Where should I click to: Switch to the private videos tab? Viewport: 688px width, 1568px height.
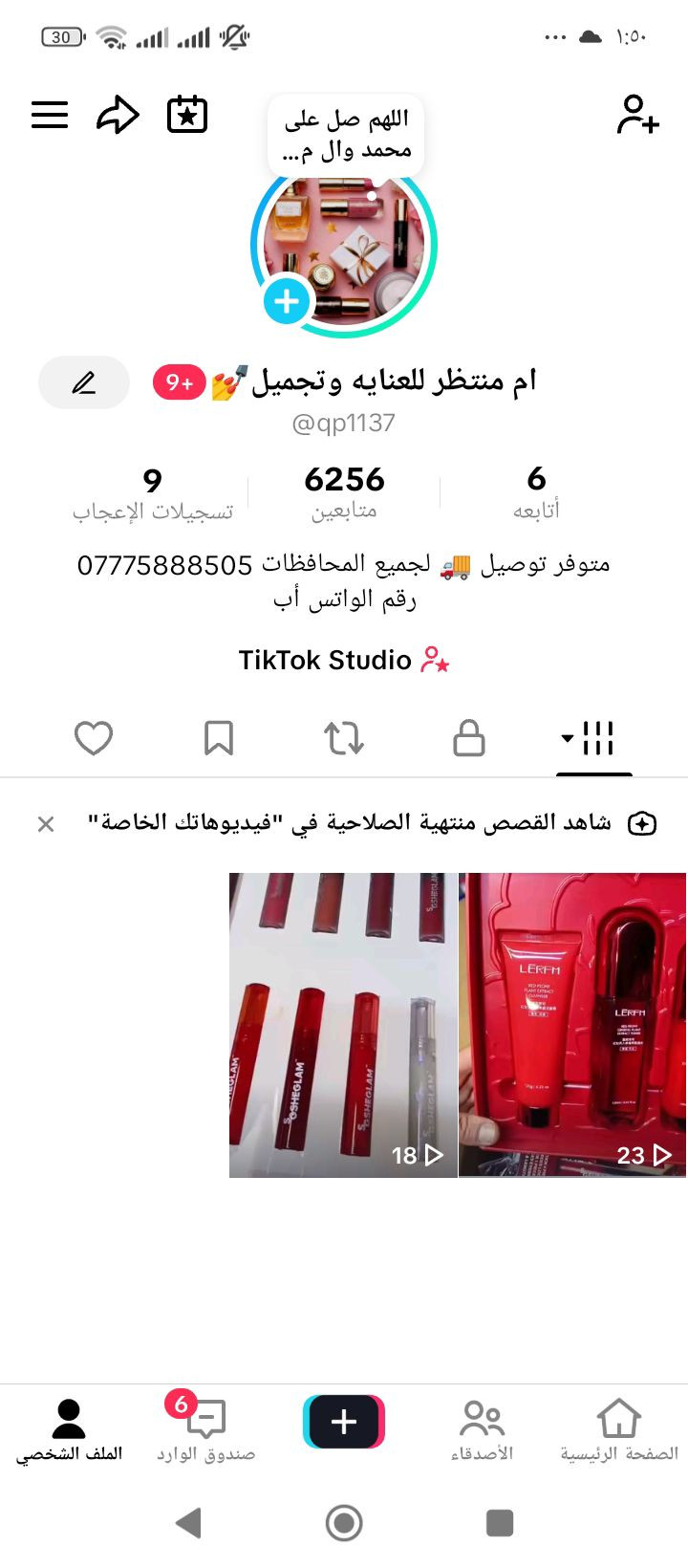pos(468,738)
